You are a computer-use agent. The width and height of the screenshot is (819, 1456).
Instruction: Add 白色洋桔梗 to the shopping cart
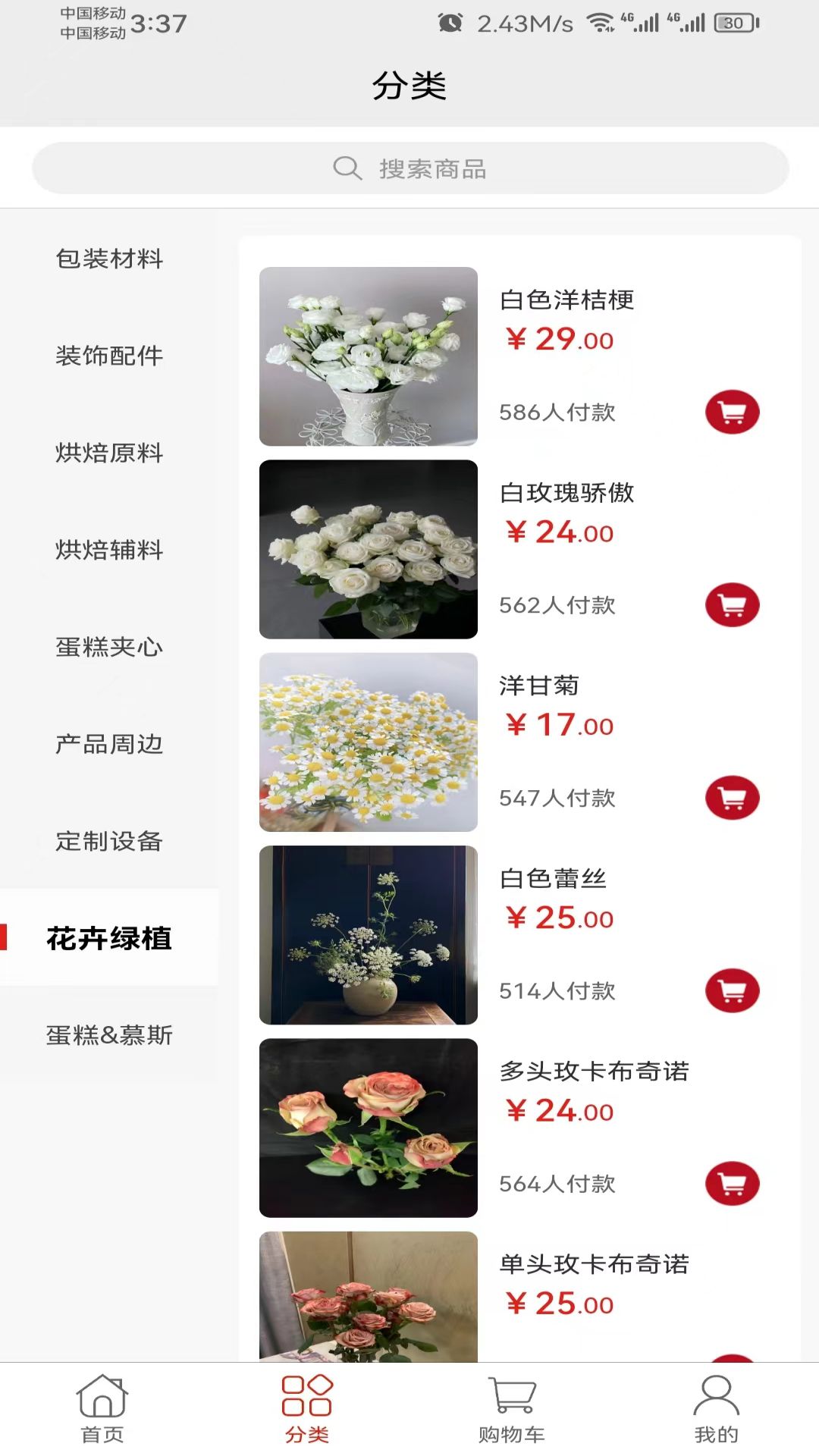click(732, 410)
